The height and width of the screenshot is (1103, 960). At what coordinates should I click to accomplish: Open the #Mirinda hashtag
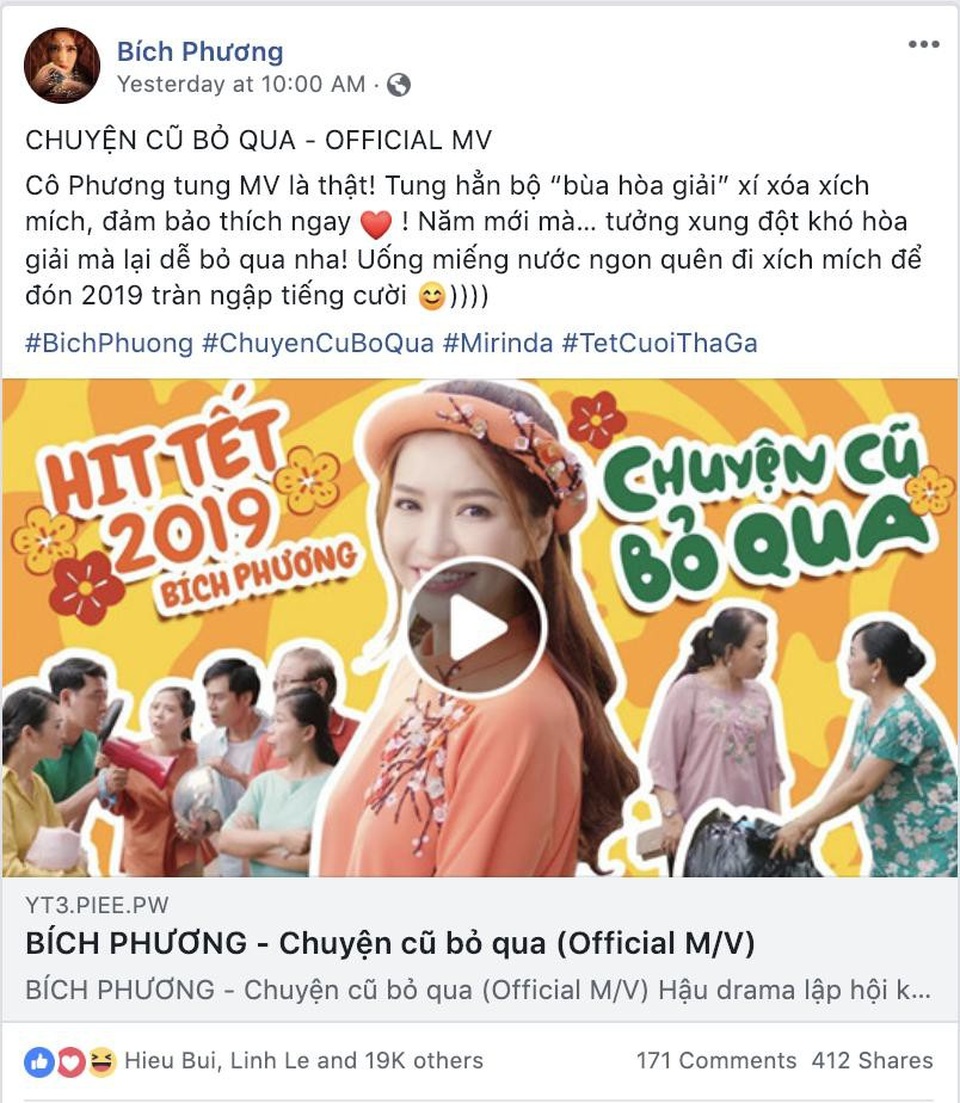497,344
